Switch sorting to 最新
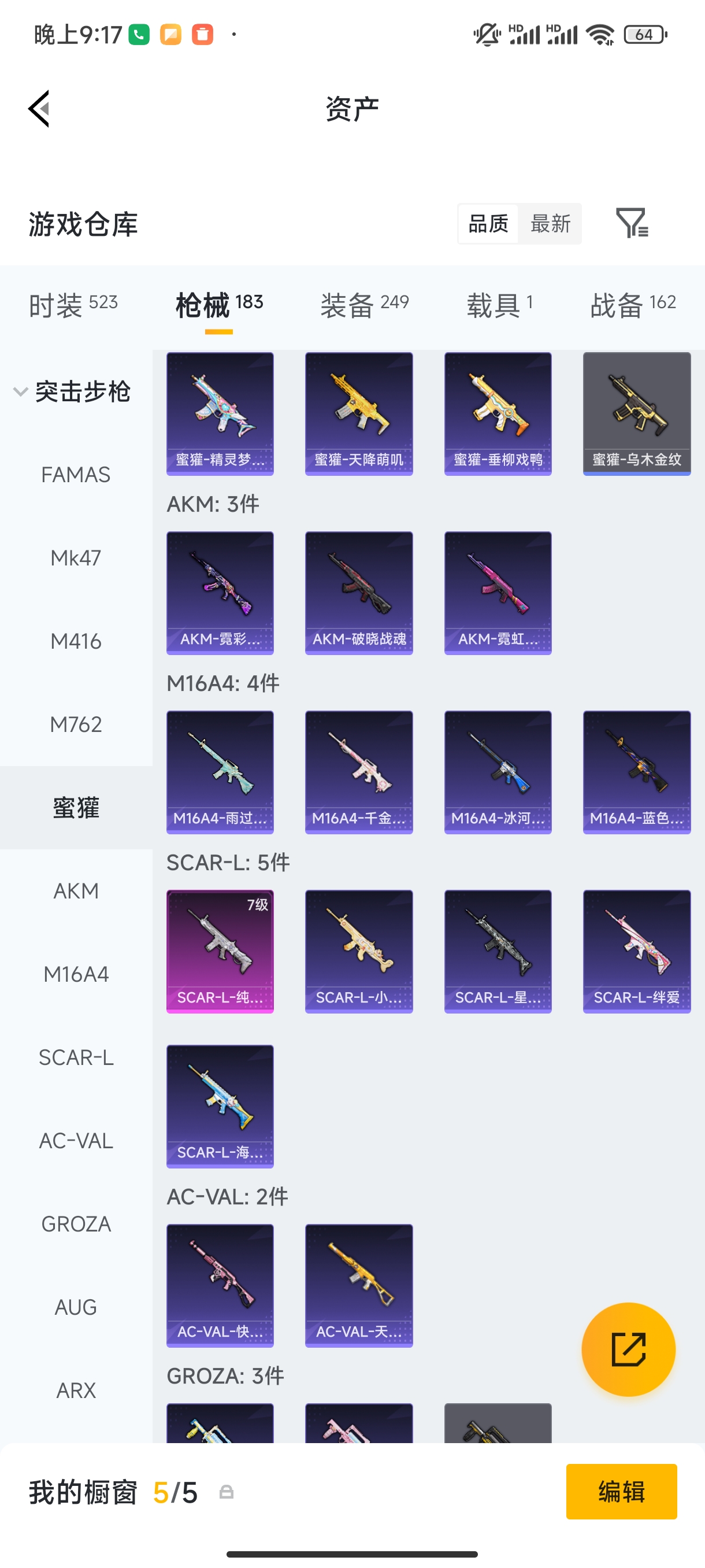This screenshot has width=705, height=1568. point(550,223)
